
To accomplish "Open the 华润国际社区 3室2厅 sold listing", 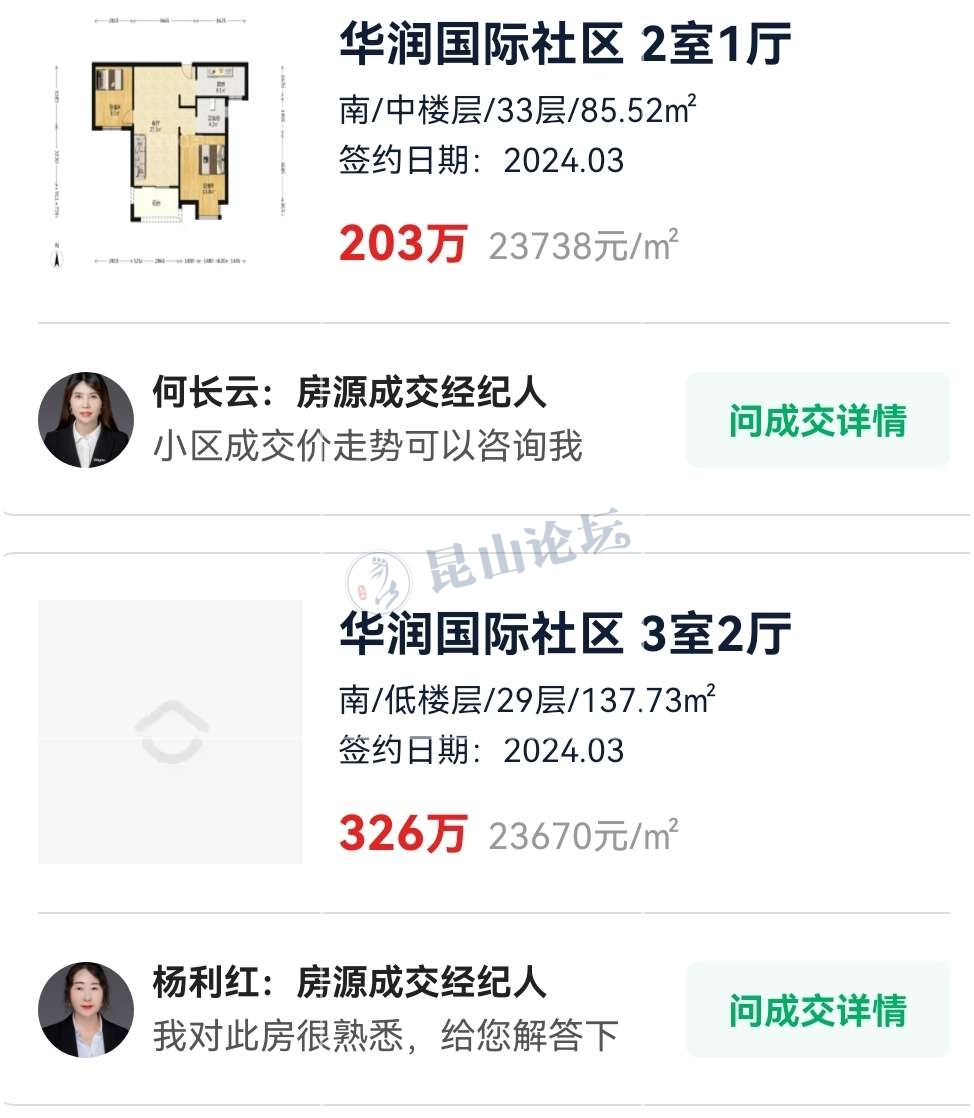I will click(x=565, y=634).
